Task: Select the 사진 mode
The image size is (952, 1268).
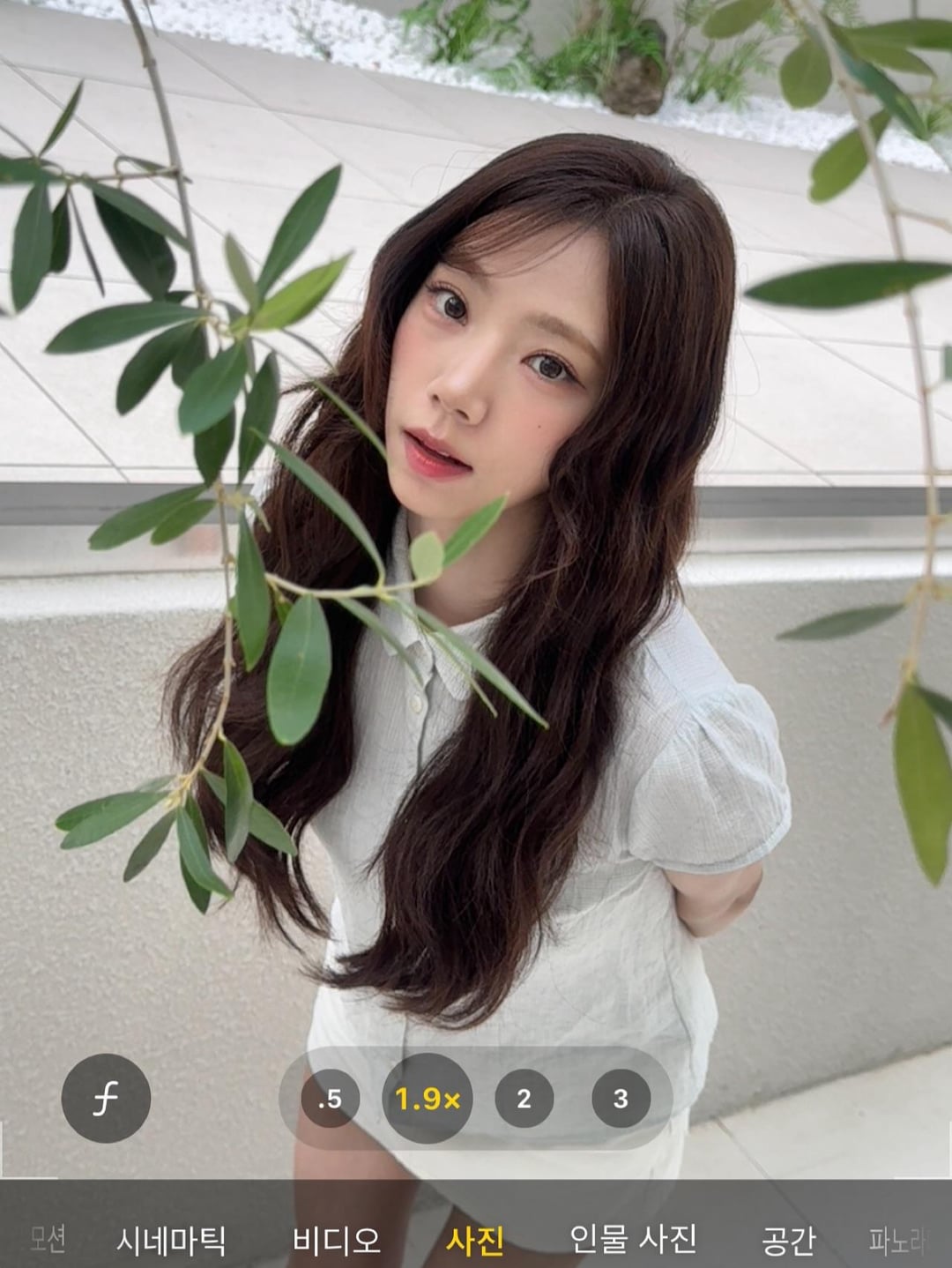Action: click(475, 1241)
